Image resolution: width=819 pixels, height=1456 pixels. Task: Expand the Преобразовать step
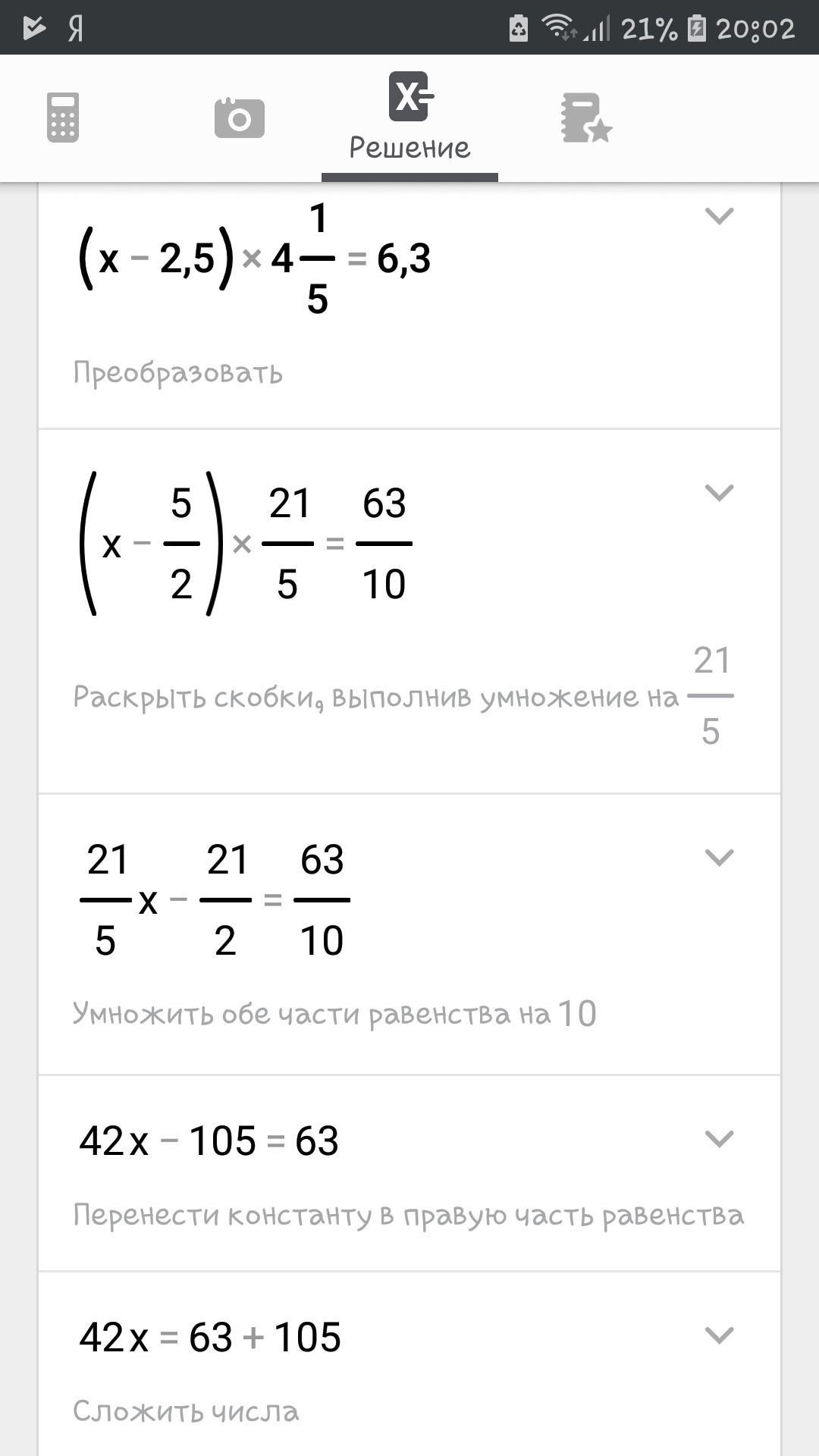(x=718, y=216)
